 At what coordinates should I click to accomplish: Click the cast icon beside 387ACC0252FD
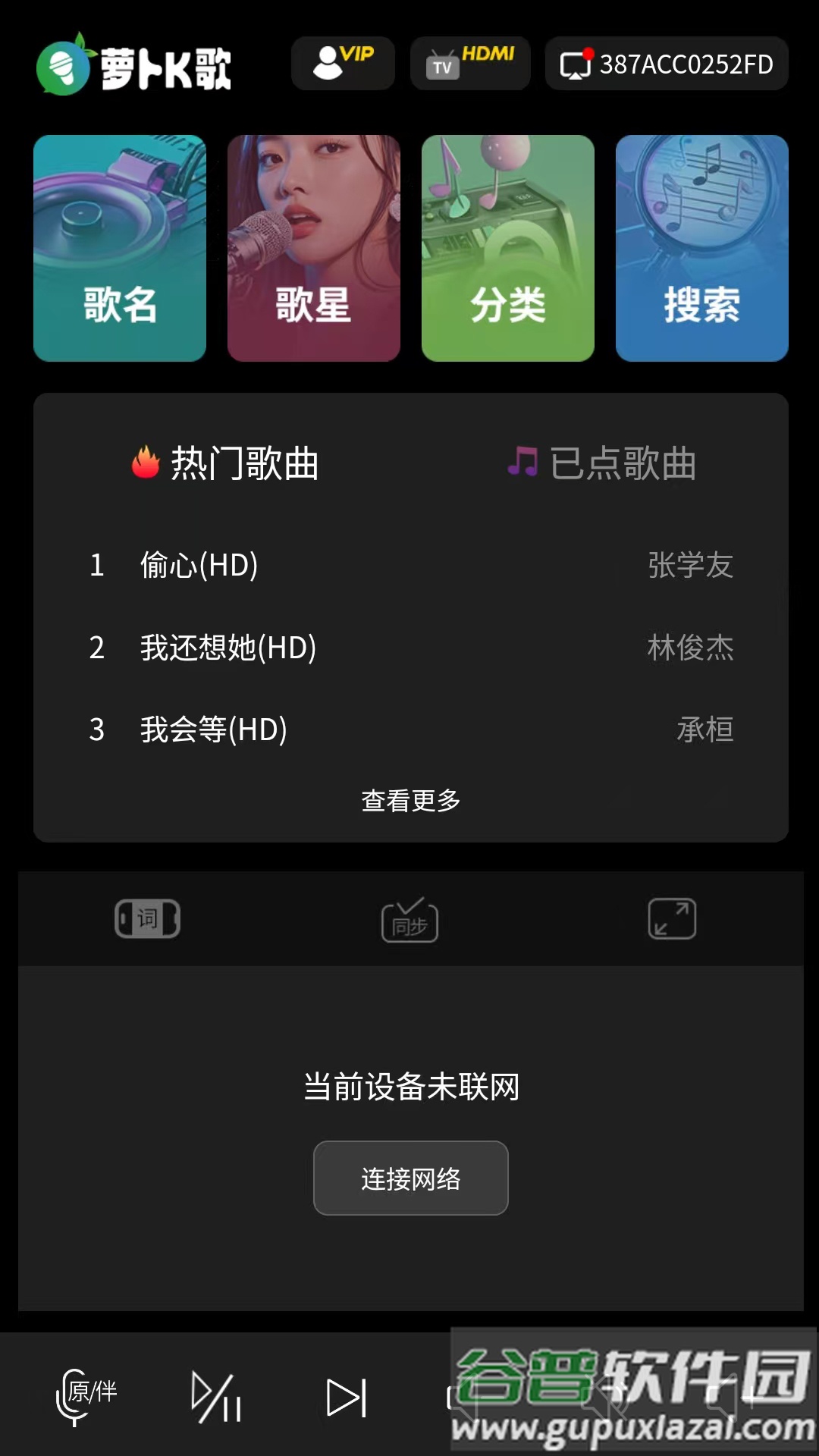point(578,65)
